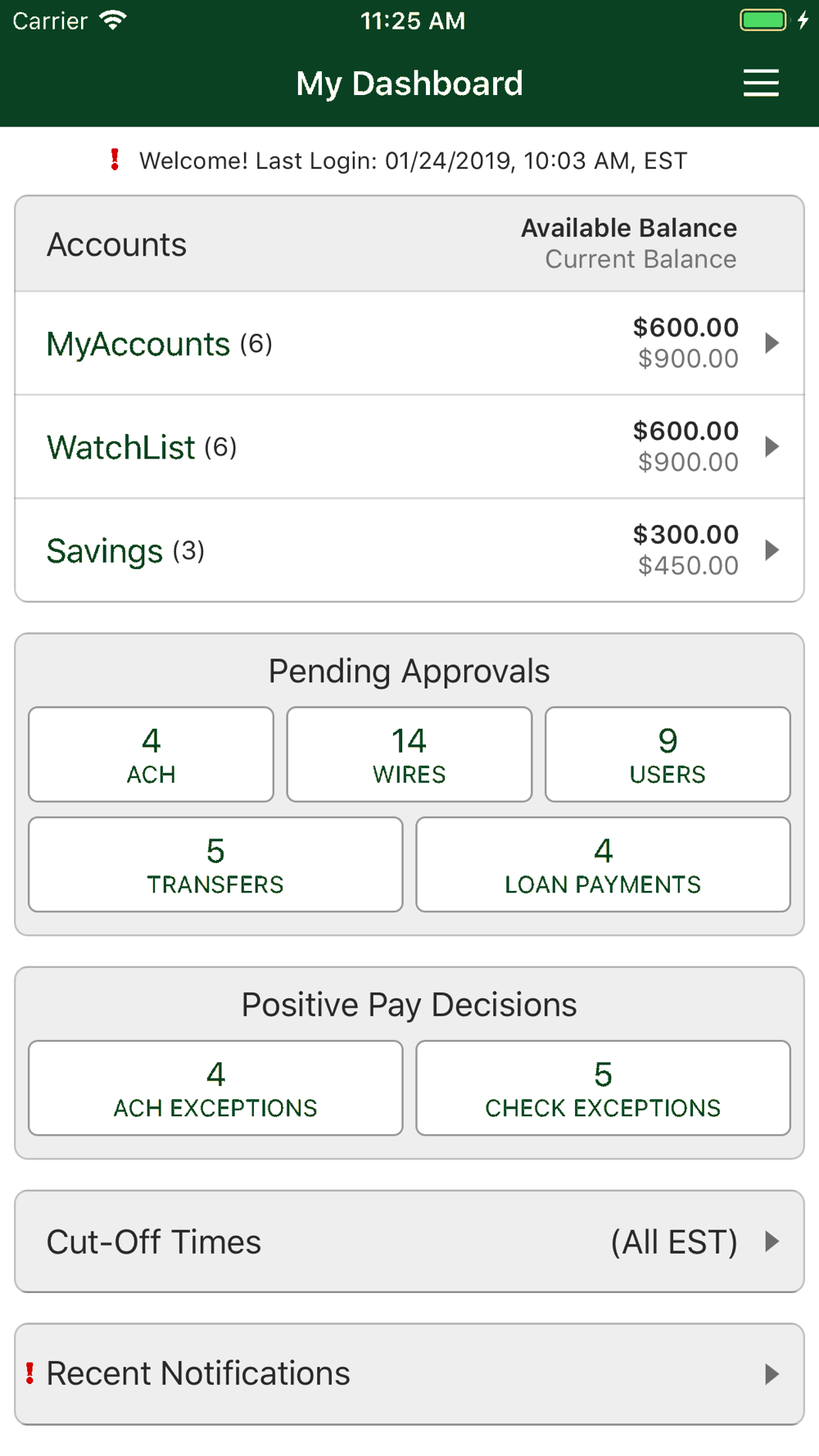Open Recent Notifications
819x1456 pixels.
click(409, 1373)
